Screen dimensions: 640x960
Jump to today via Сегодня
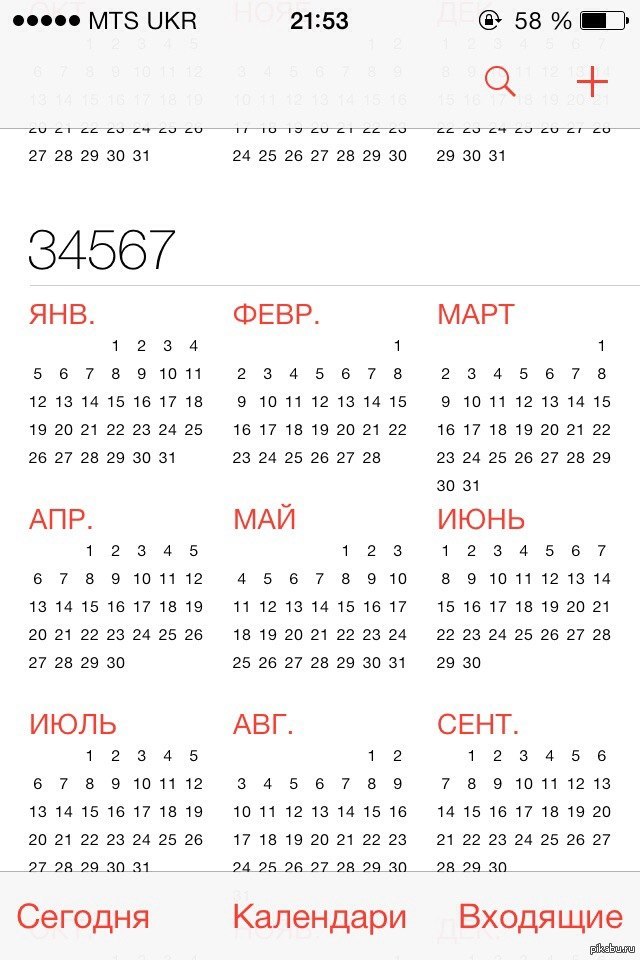click(x=83, y=916)
